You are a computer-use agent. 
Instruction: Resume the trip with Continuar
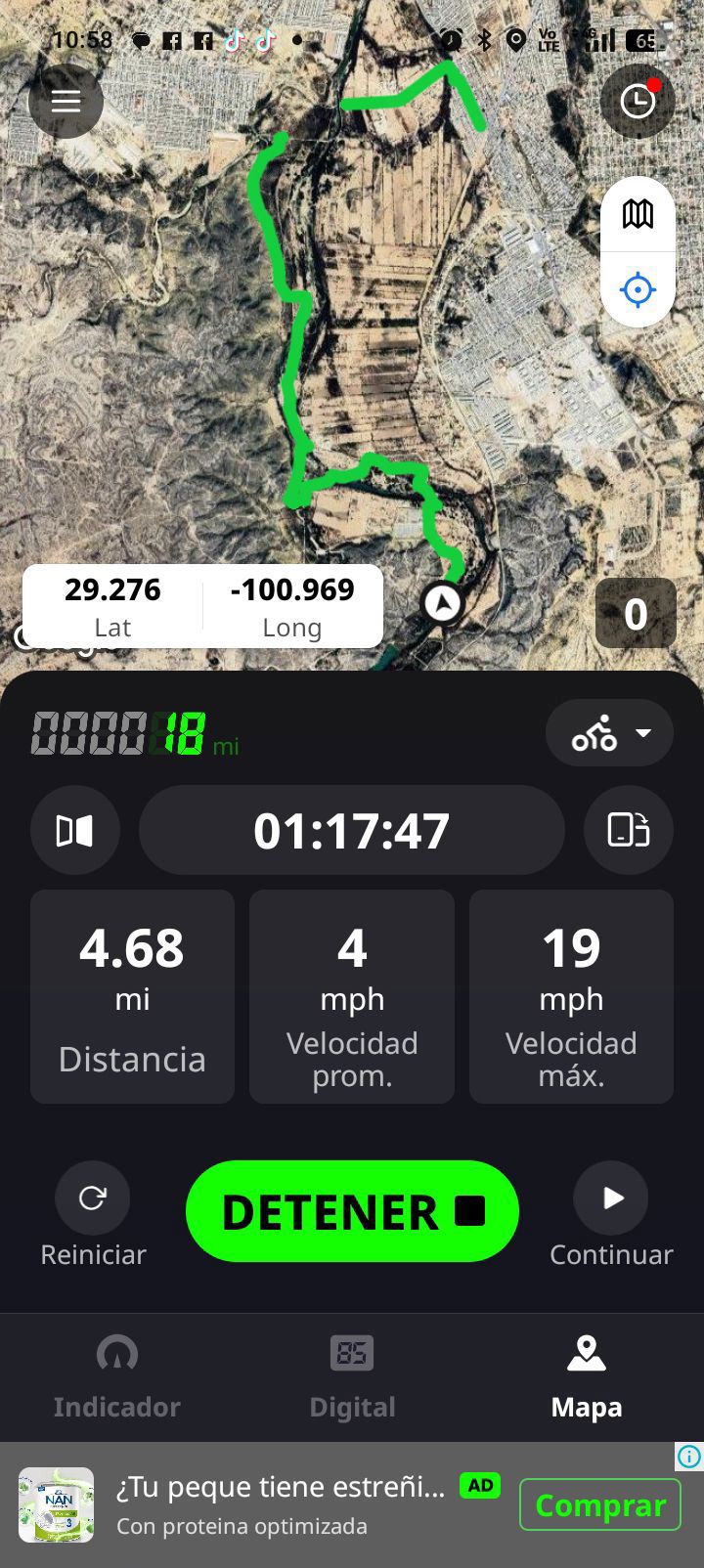[611, 1198]
